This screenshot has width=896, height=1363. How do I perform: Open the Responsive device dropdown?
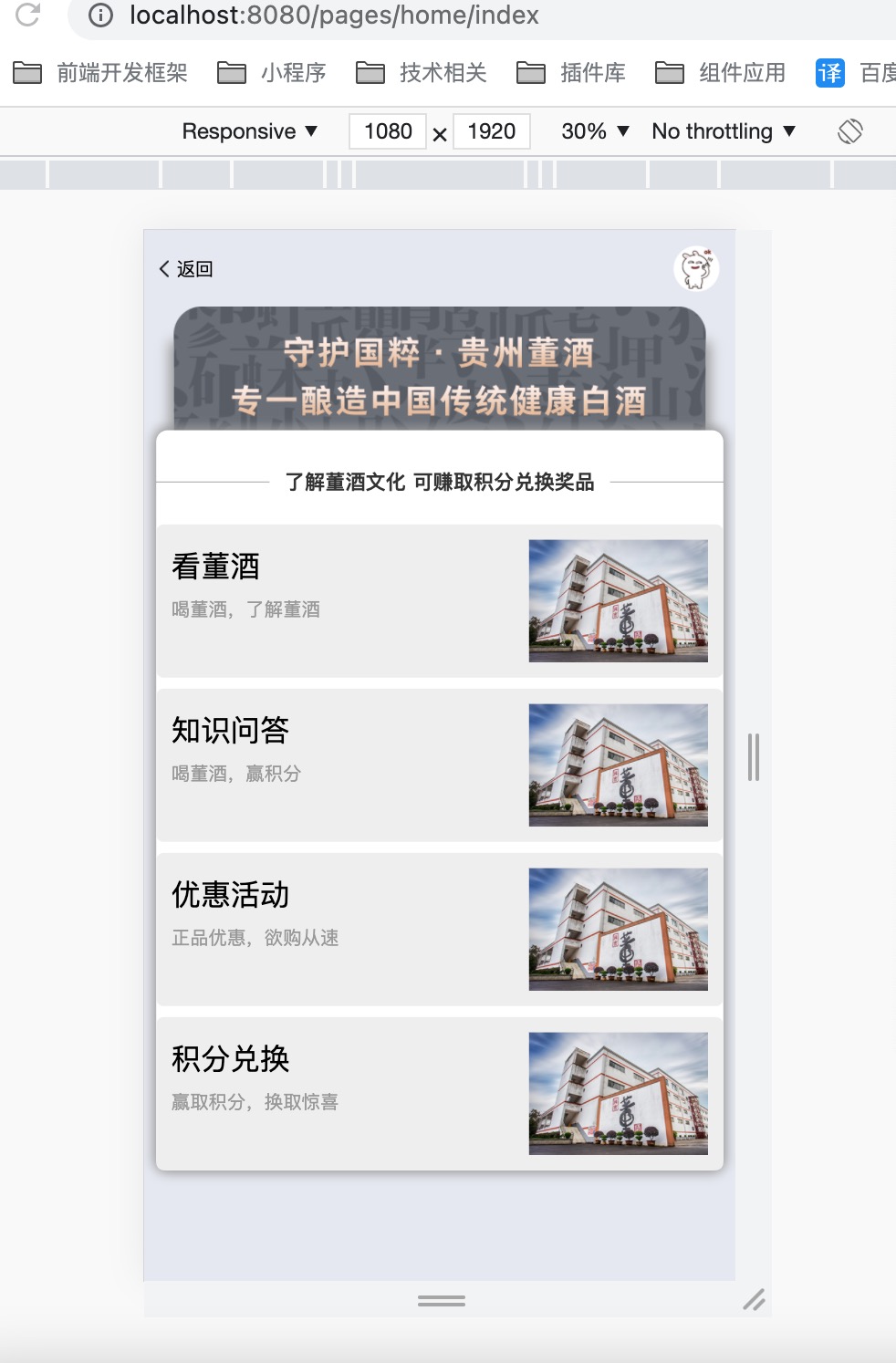tap(249, 131)
